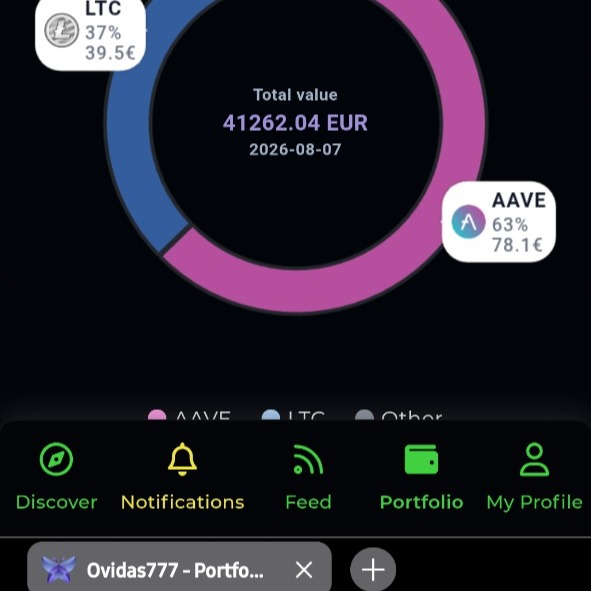This screenshot has width=591, height=591.
Task: Open the Notifications bell tab
Action: [x=182, y=477]
